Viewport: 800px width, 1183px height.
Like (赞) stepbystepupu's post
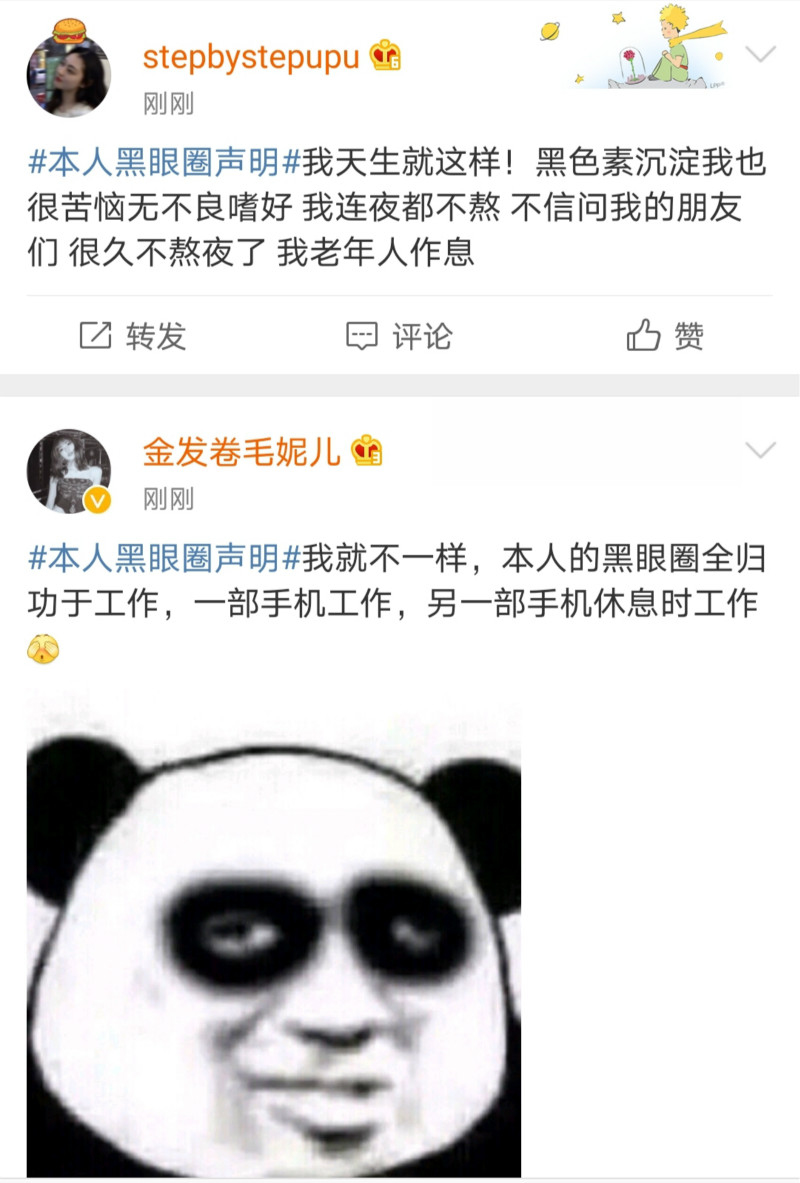click(x=665, y=336)
